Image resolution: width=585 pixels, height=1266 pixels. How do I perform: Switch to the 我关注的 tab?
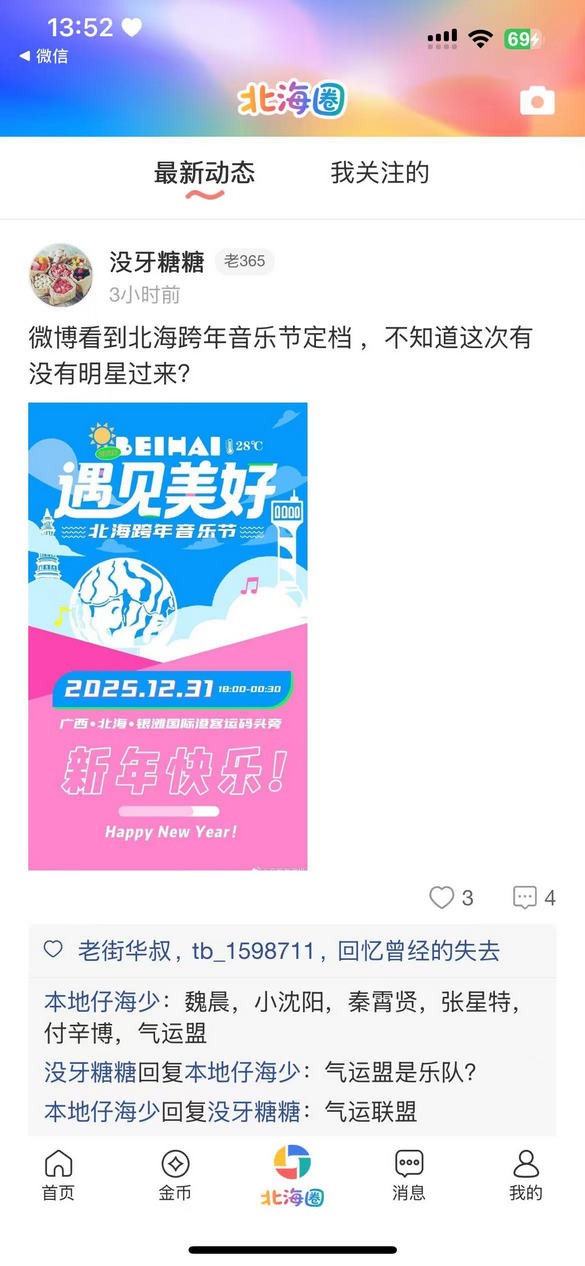coord(380,173)
